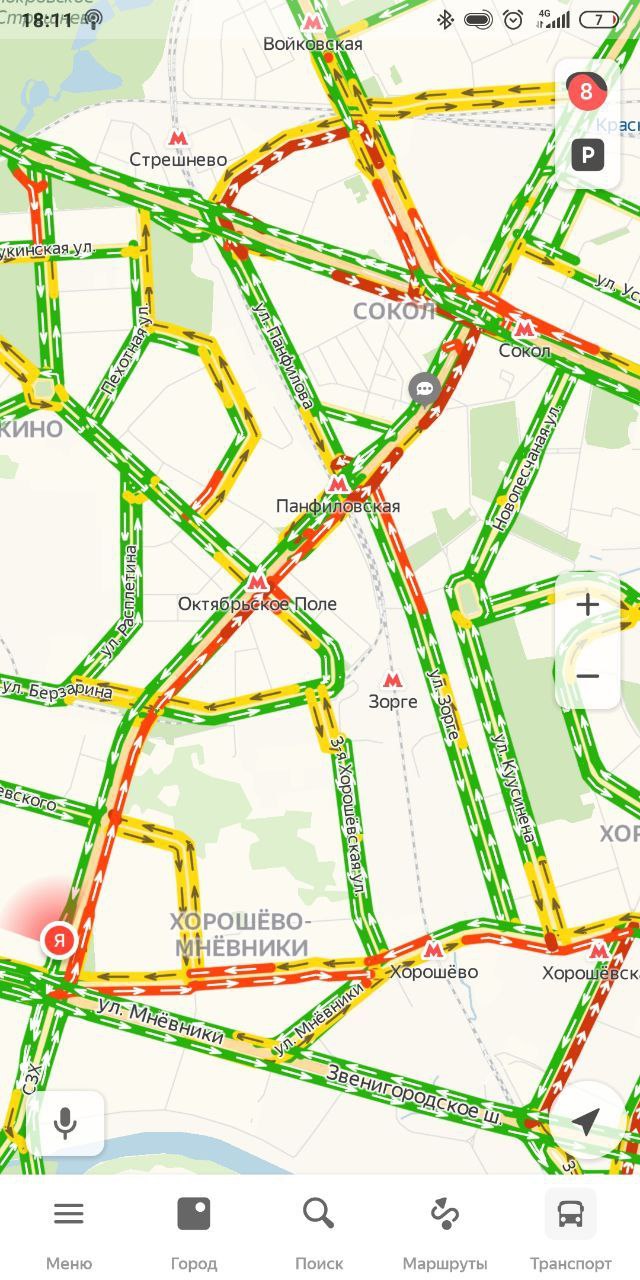640x1280 pixels.
Task: Zoom in with the plus button
Action: click(588, 605)
